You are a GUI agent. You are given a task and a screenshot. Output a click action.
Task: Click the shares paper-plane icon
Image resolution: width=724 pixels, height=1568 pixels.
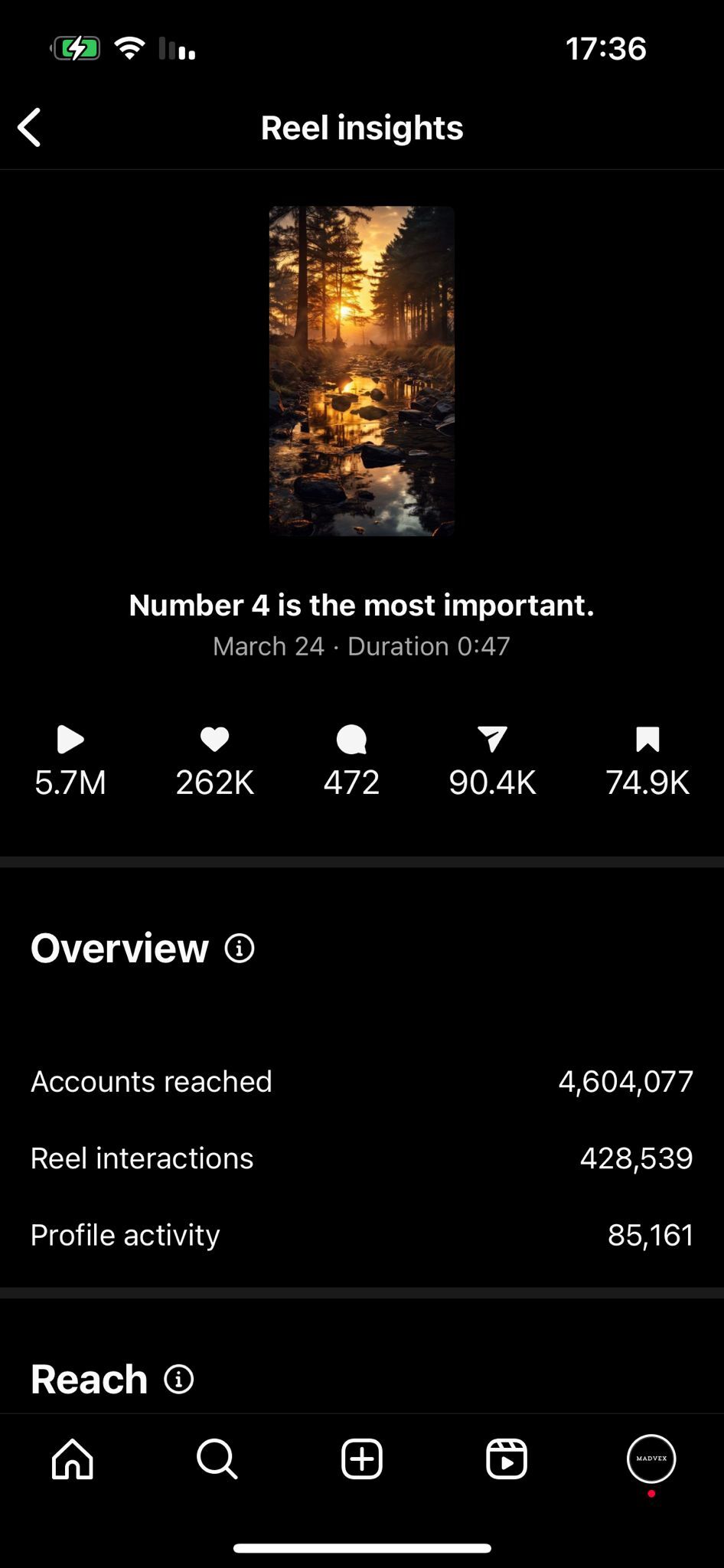(492, 739)
